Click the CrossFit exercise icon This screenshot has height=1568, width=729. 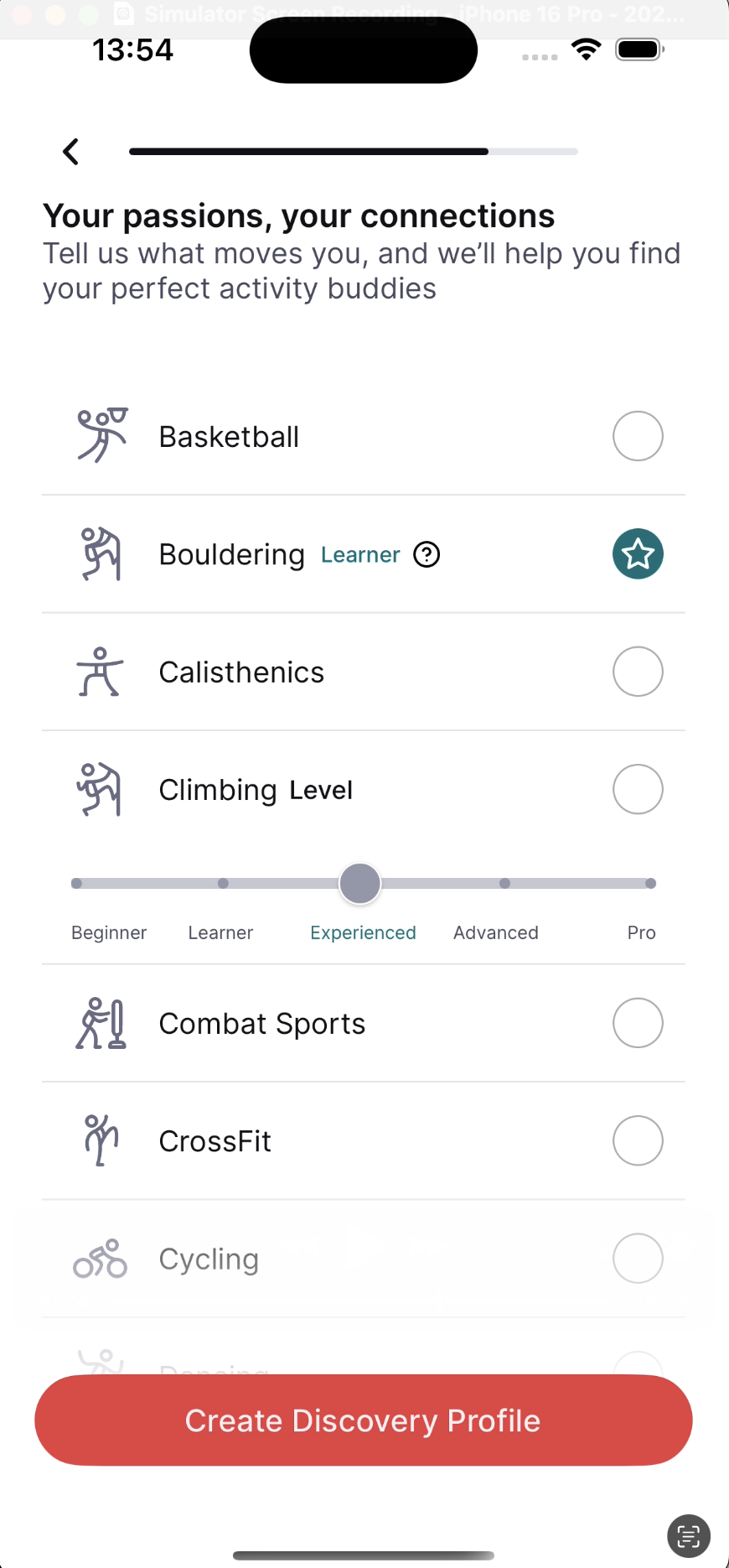point(100,1140)
